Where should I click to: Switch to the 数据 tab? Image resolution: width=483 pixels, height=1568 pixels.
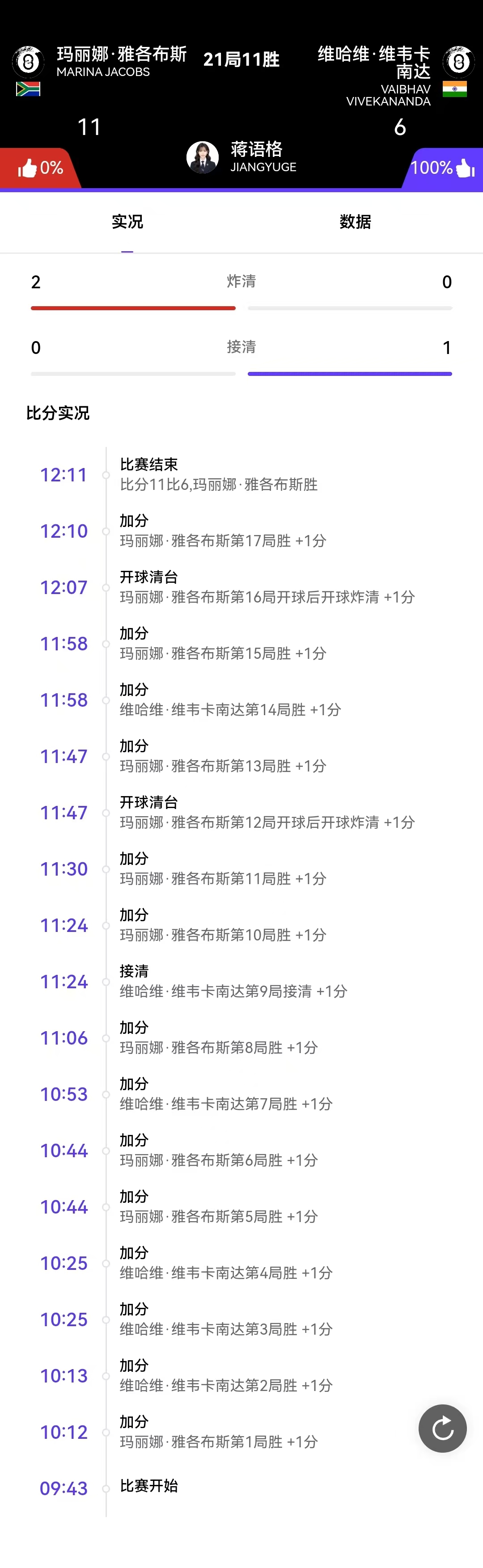pyautogui.click(x=355, y=222)
